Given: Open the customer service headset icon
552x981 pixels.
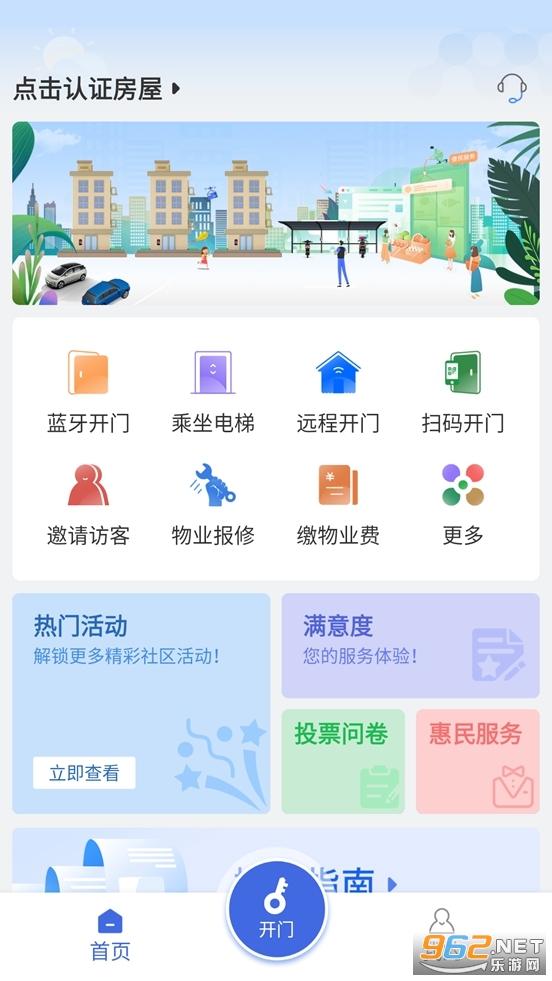Looking at the screenshot, I should pyautogui.click(x=511, y=88).
